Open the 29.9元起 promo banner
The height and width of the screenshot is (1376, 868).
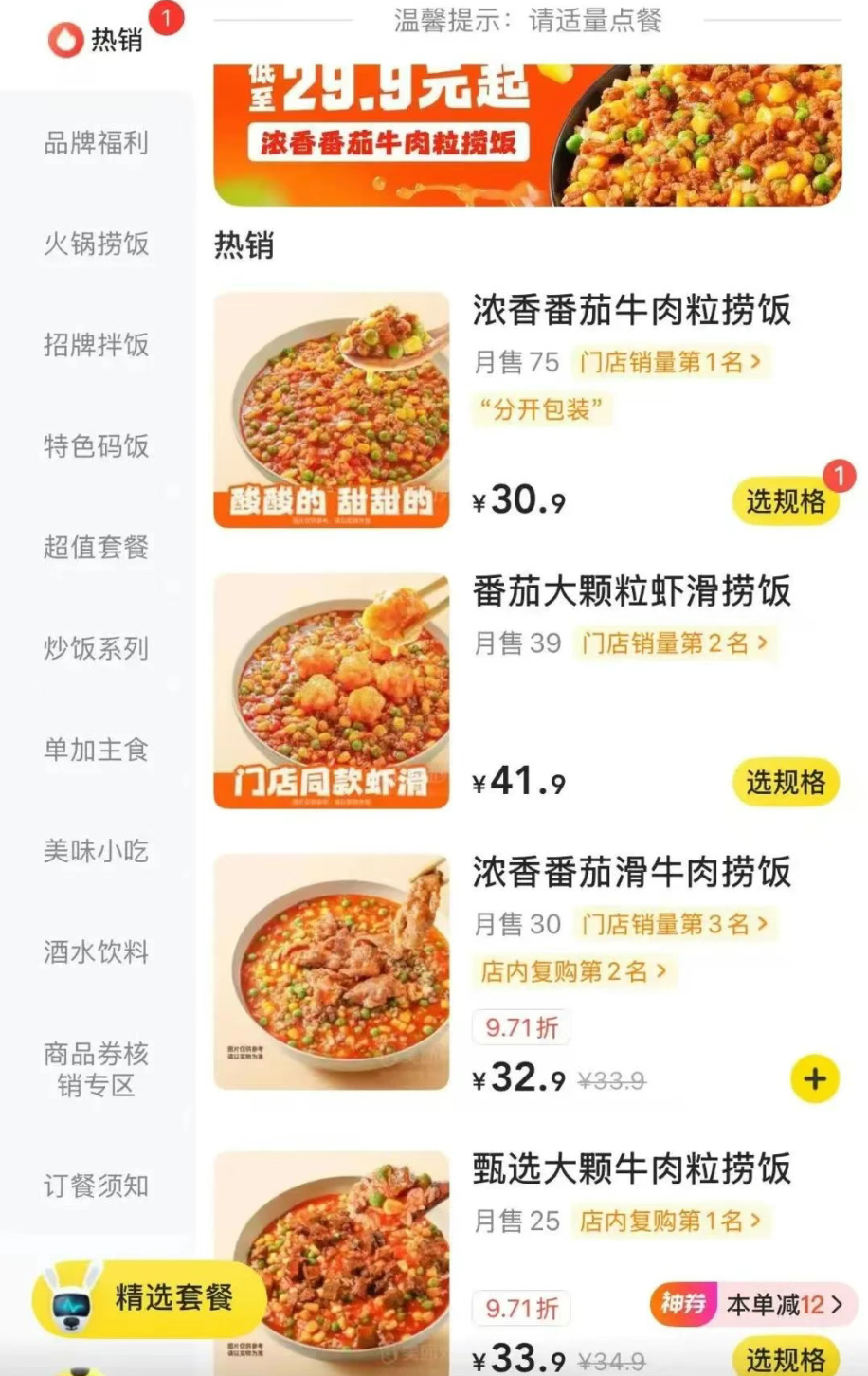pyautogui.click(x=527, y=135)
